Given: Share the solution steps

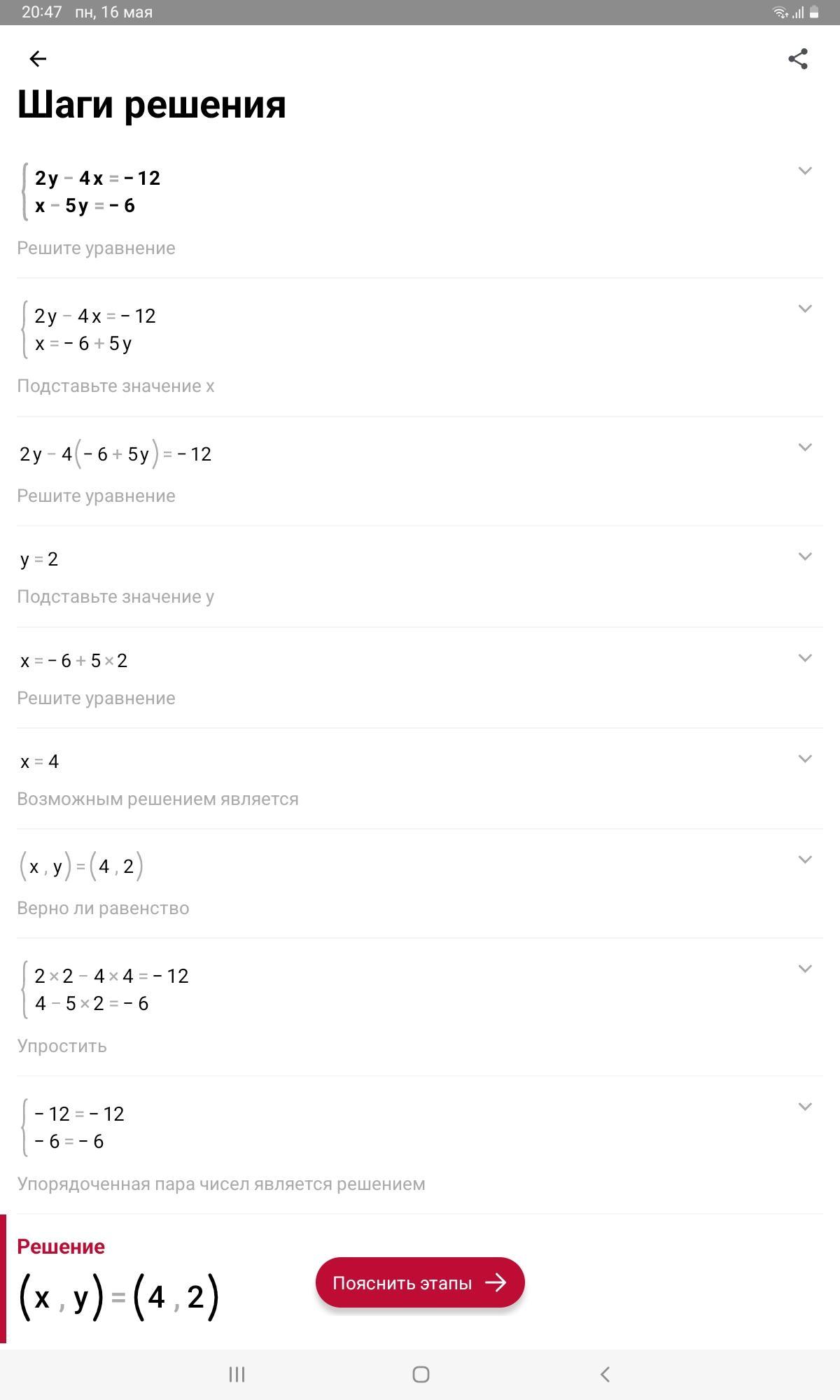Looking at the screenshot, I should [x=798, y=59].
